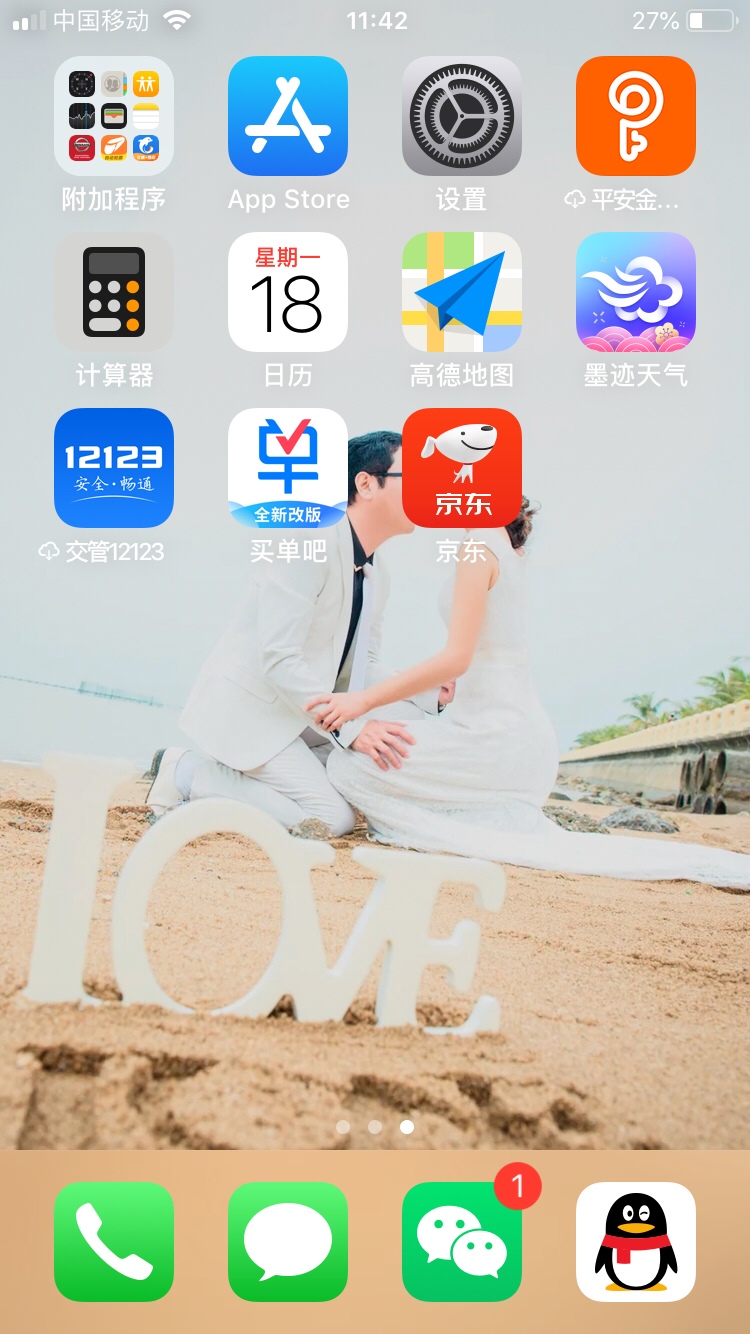
Task: Open 设置 settings app
Action: coord(462,116)
